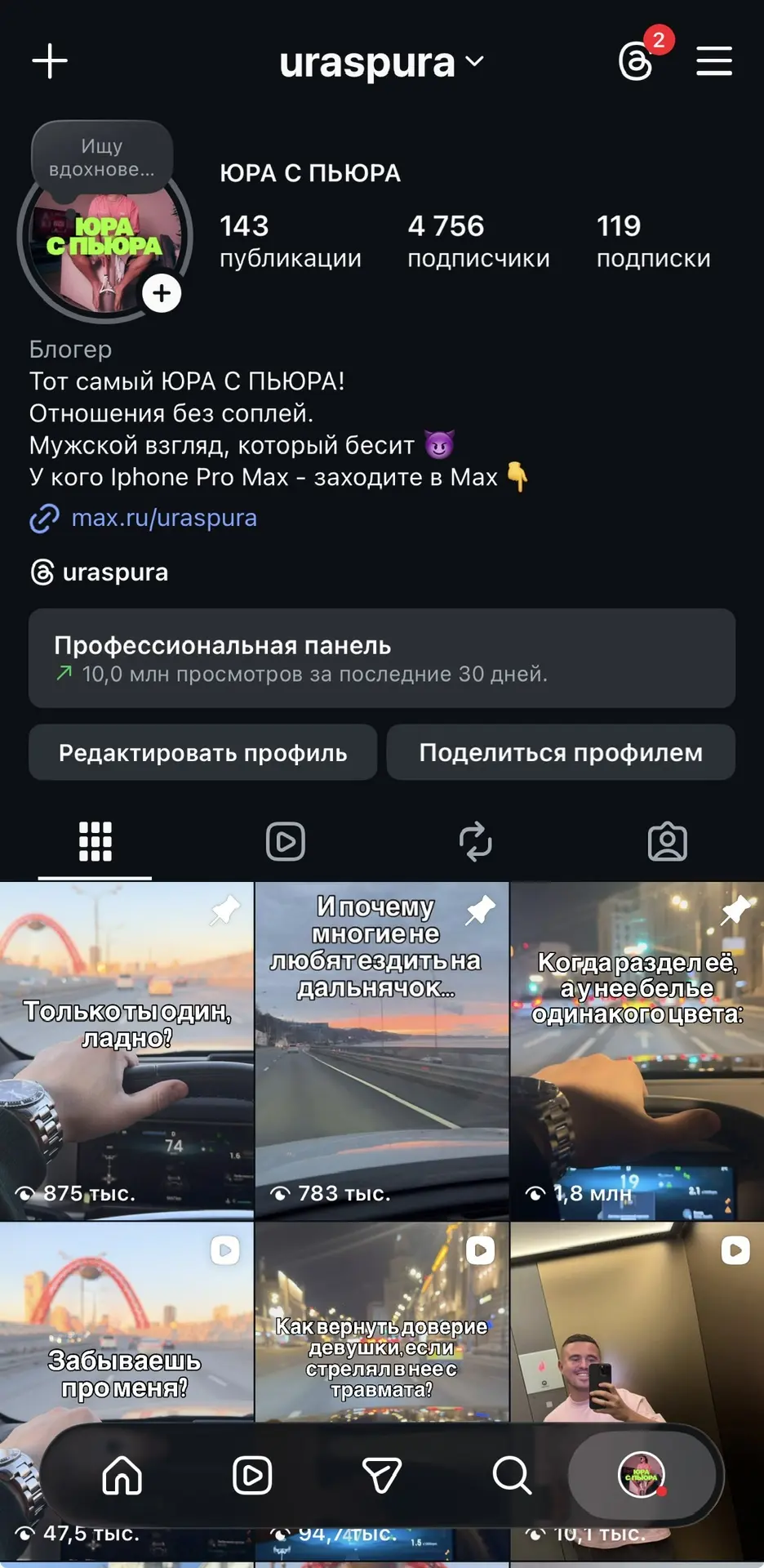Open the hamburger settings menu
The height and width of the screenshot is (1568, 764).
[x=713, y=61]
